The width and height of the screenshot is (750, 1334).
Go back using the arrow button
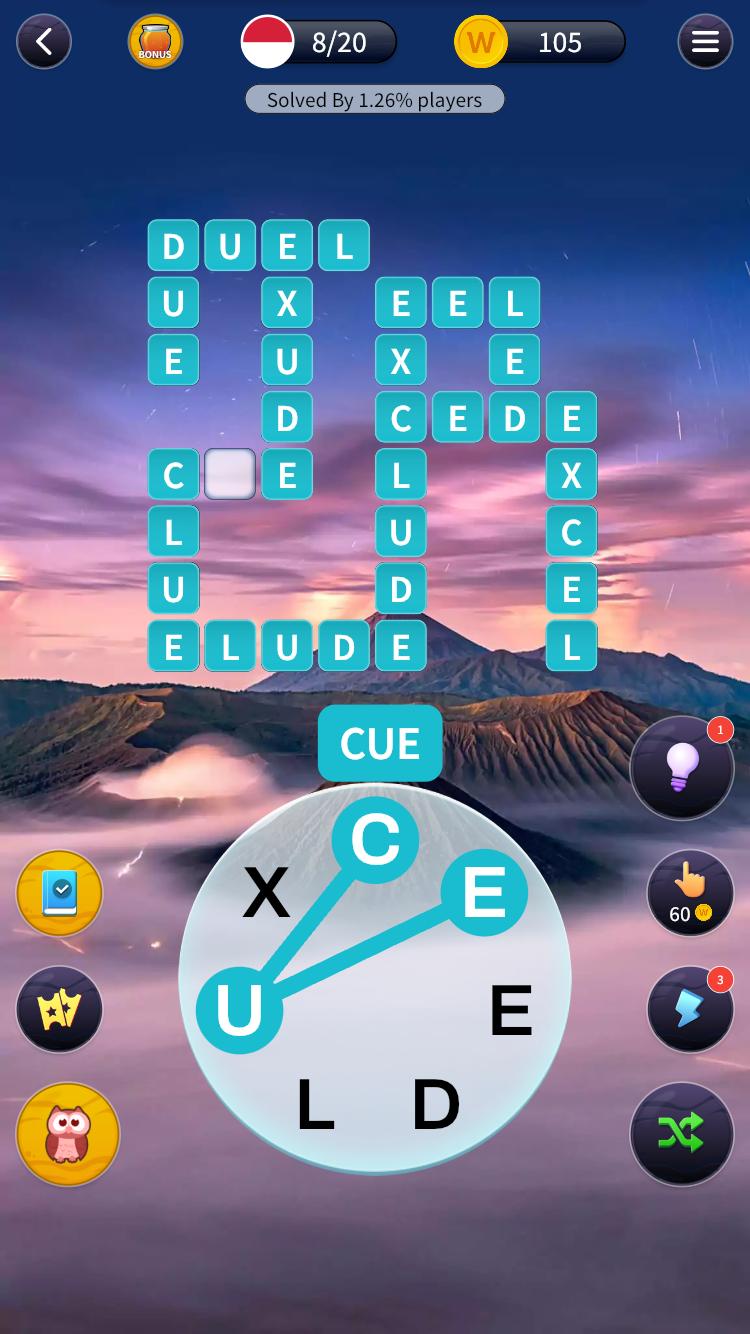point(44,42)
